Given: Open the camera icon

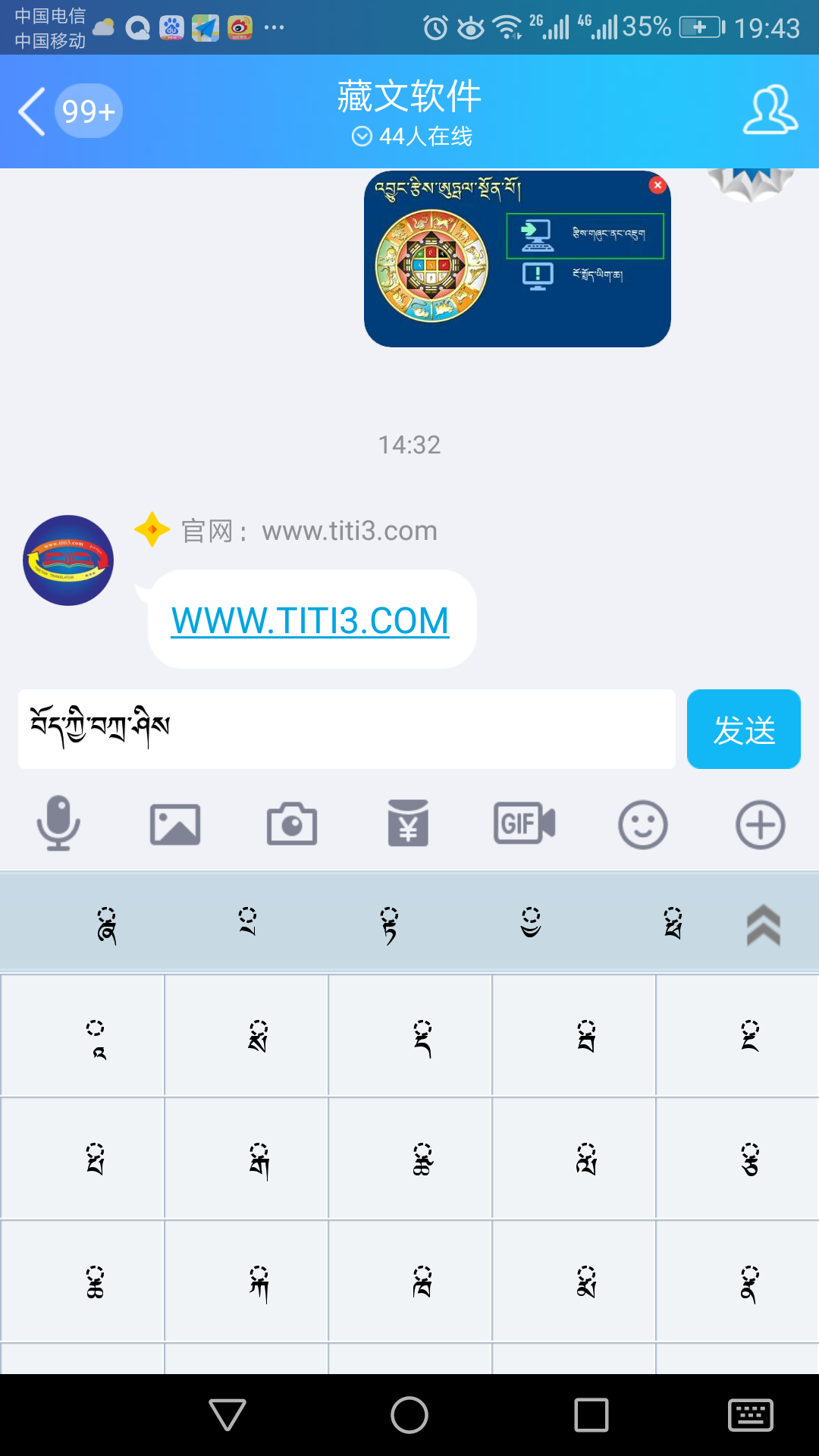Looking at the screenshot, I should click(x=292, y=824).
